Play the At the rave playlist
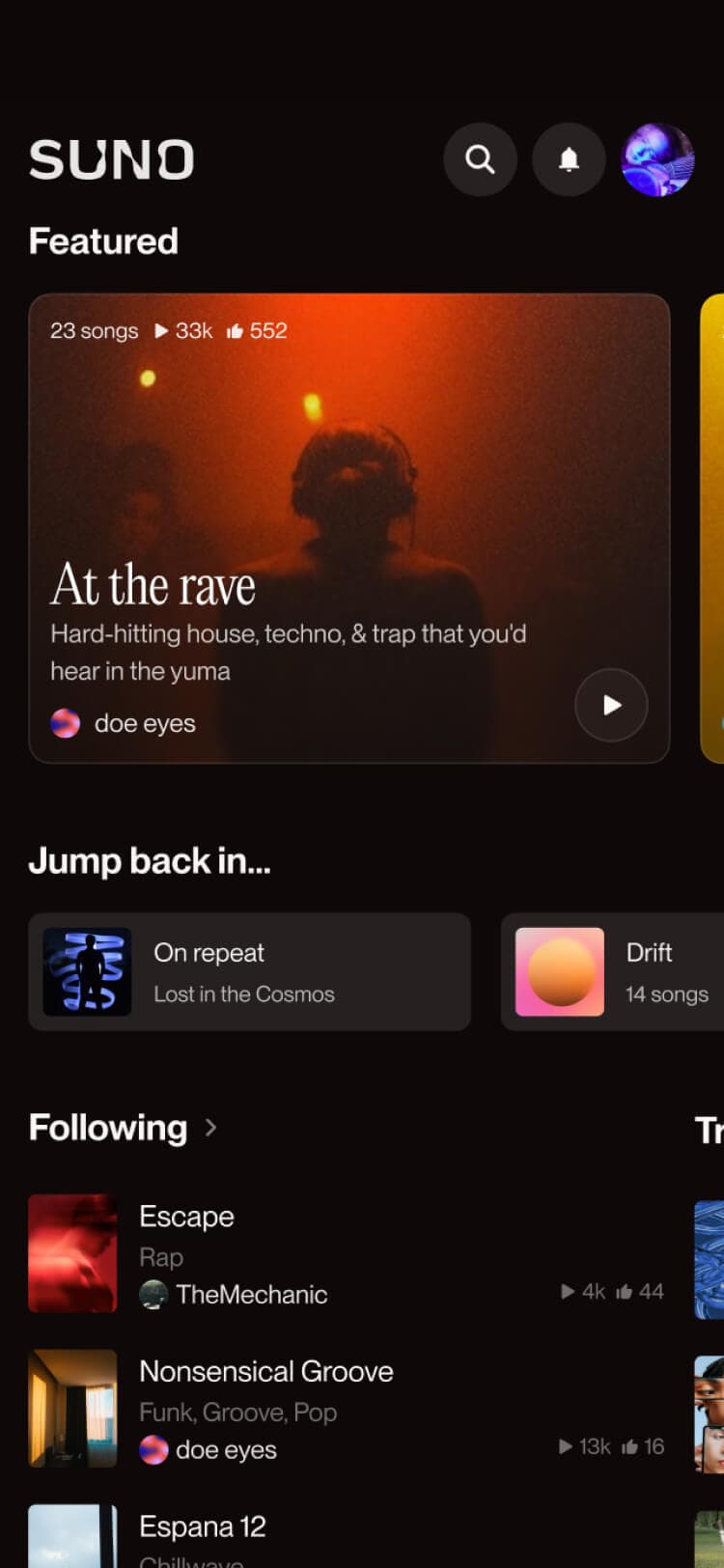Image resolution: width=724 pixels, height=1568 pixels. (x=611, y=705)
